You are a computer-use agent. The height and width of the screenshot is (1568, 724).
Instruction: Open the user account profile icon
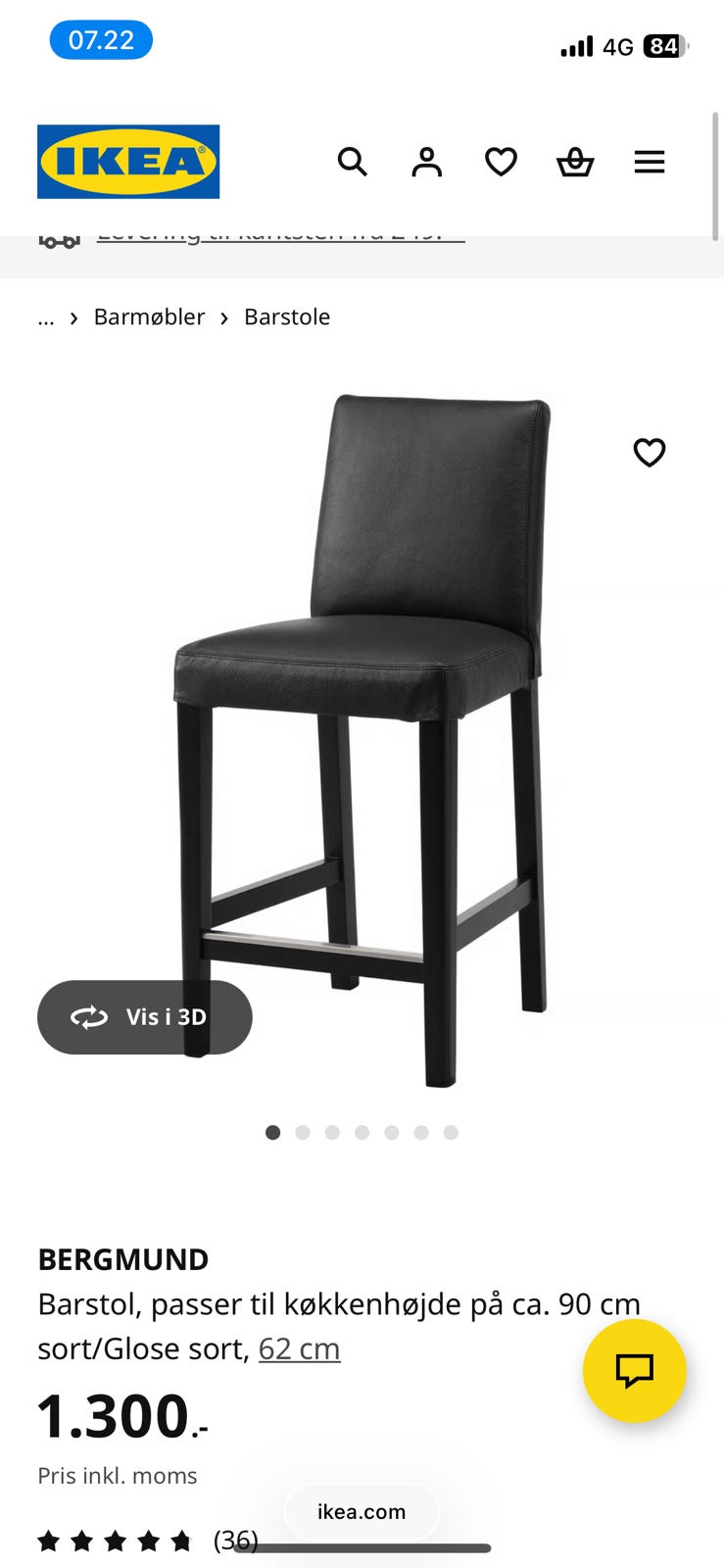[426, 162]
